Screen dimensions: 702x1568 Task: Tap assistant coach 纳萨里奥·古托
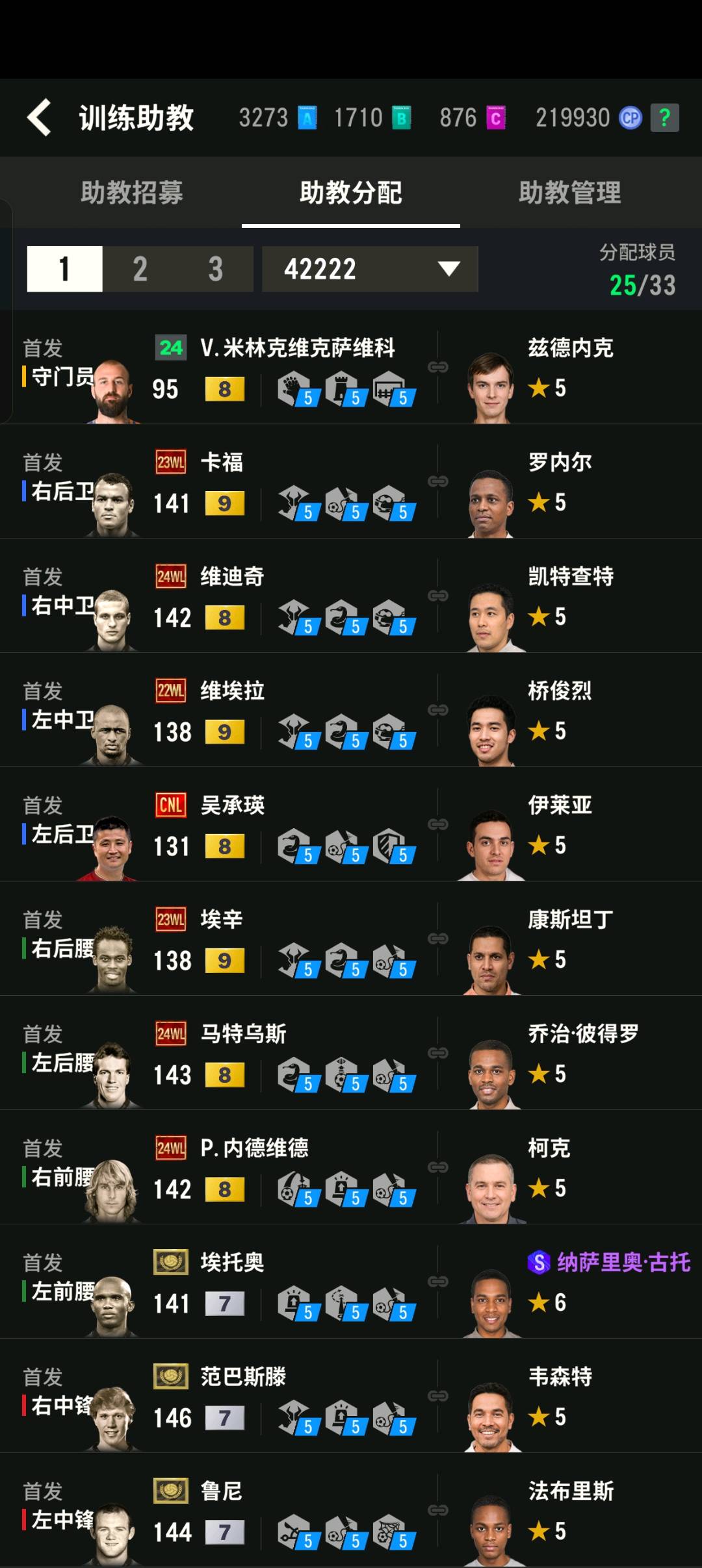[570, 1282]
